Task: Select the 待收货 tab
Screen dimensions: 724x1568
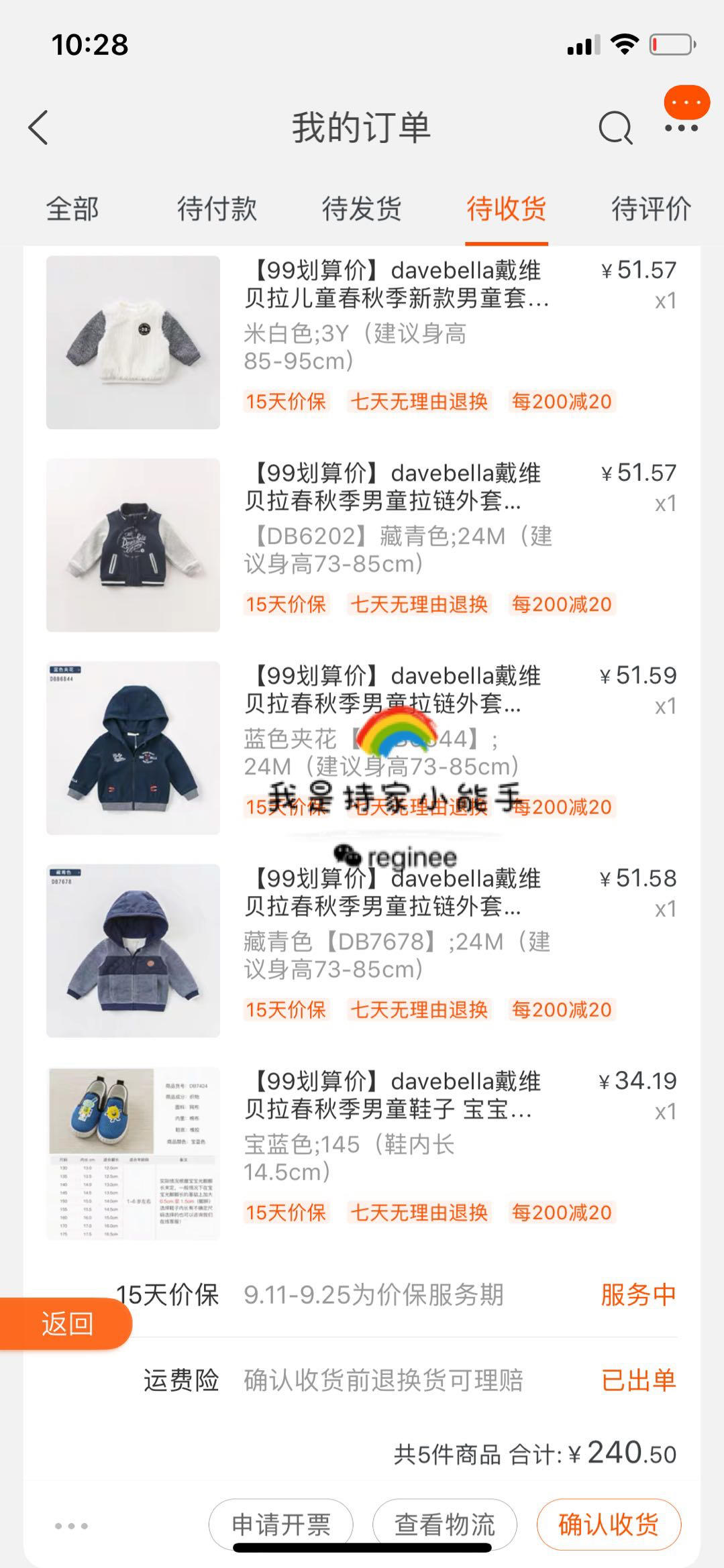Action: [x=507, y=209]
